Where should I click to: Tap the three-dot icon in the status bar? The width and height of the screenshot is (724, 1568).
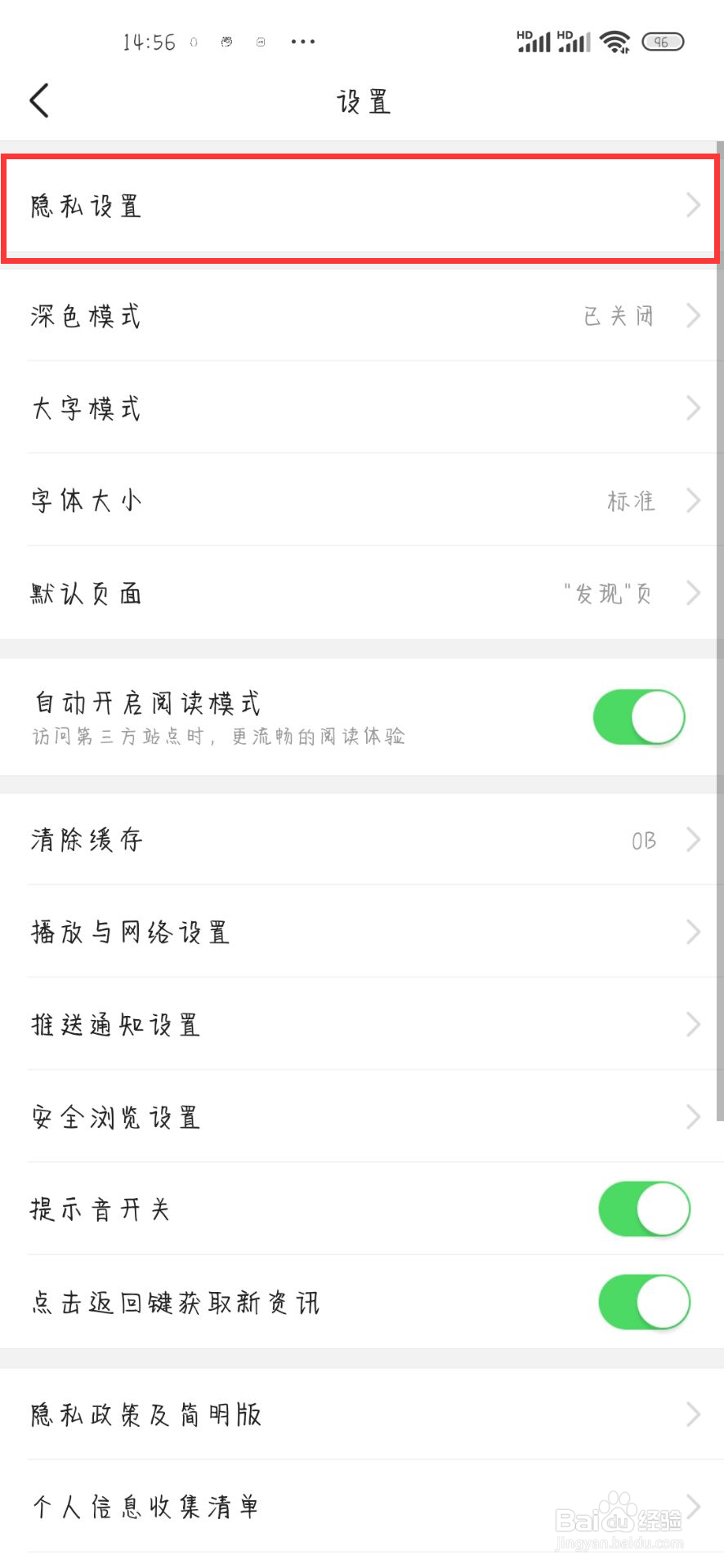point(302,42)
